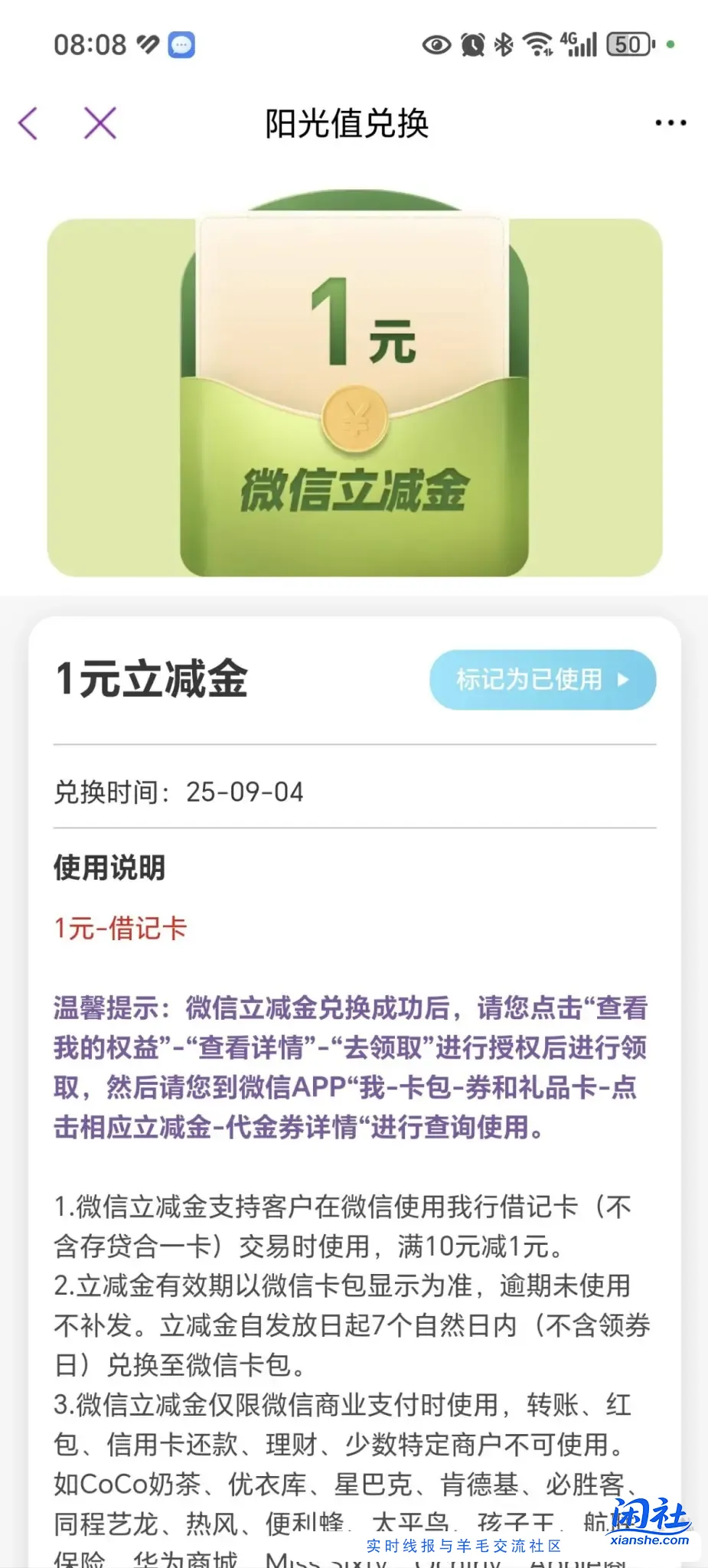Tap the battery indicator showing 50
This screenshot has height=1568, width=708.
pyautogui.click(x=628, y=44)
